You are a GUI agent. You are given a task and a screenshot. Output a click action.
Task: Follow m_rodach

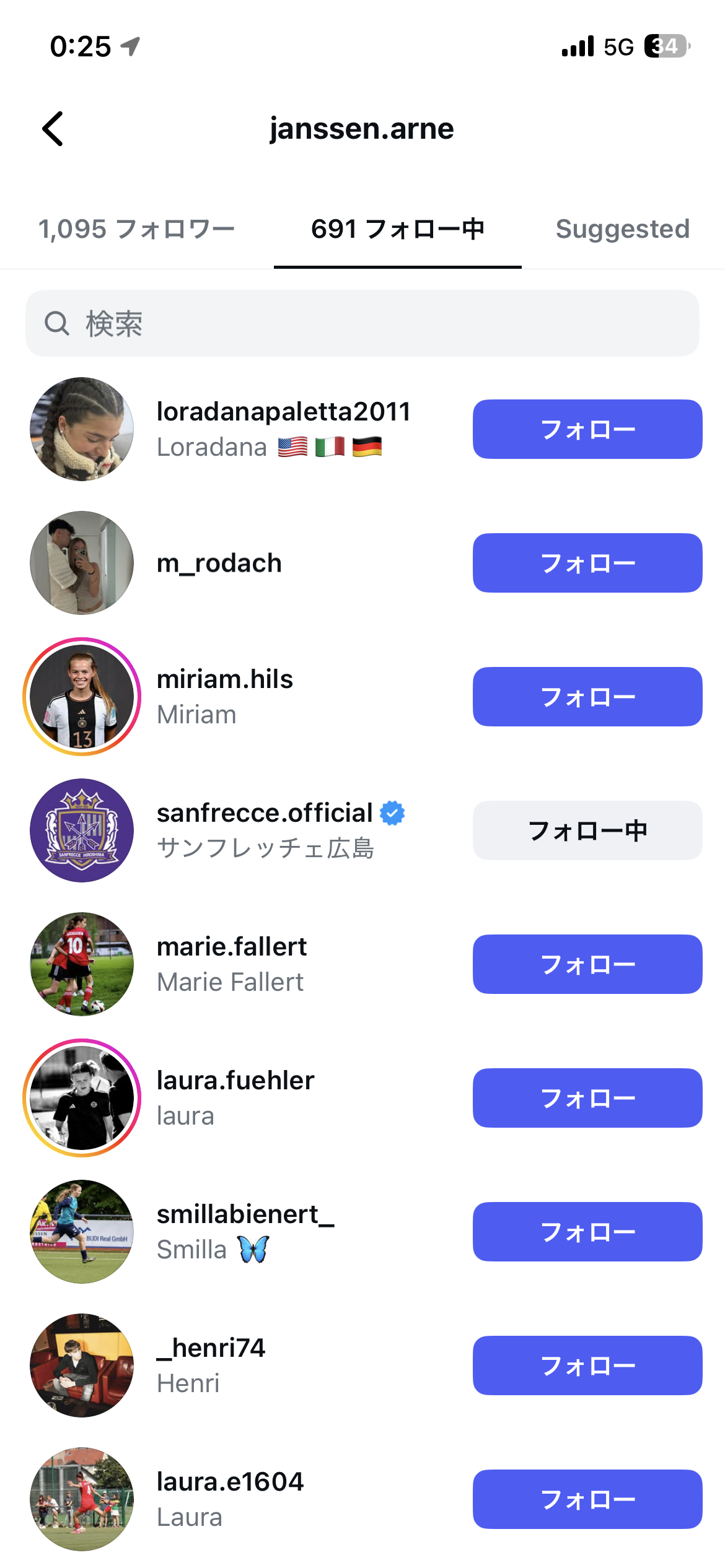[587, 563]
